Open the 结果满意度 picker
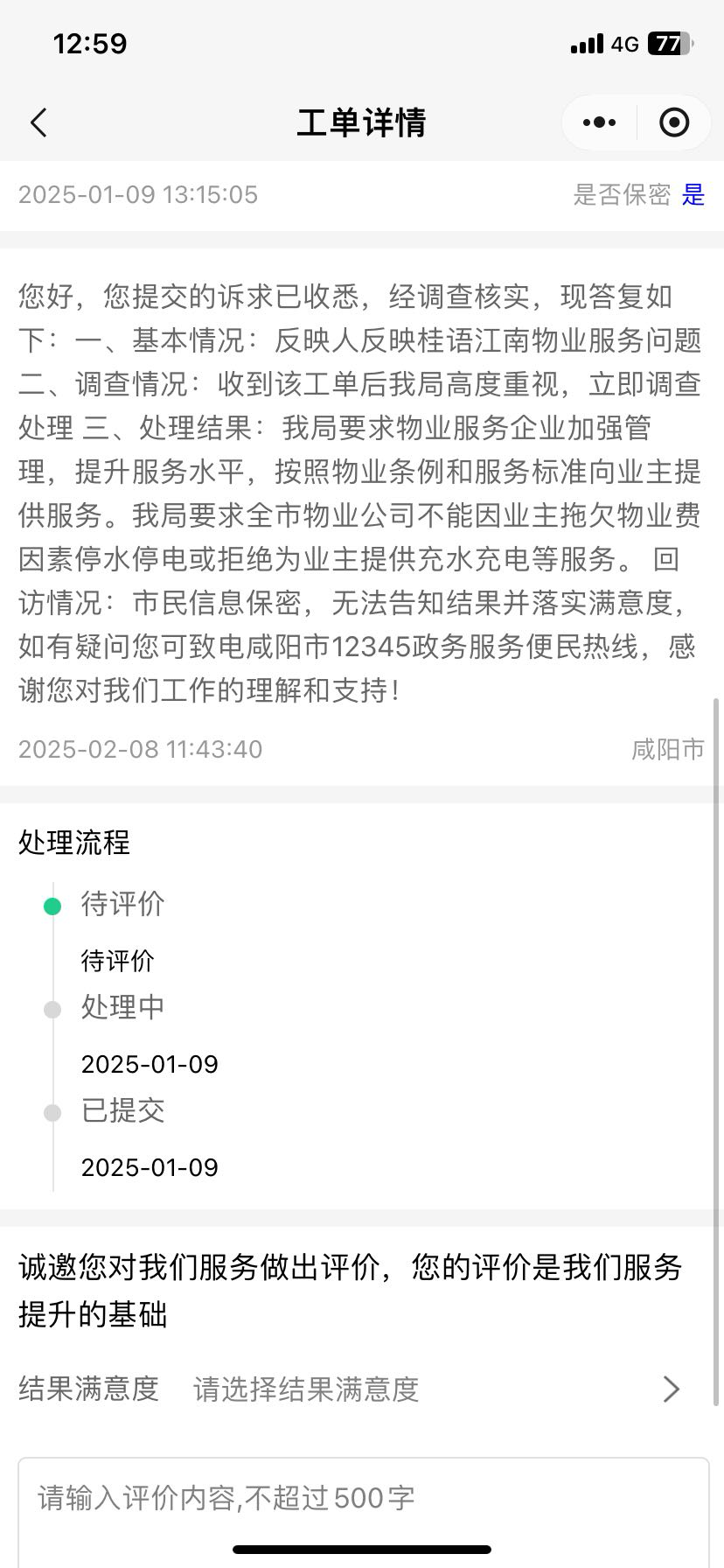 [437, 1389]
